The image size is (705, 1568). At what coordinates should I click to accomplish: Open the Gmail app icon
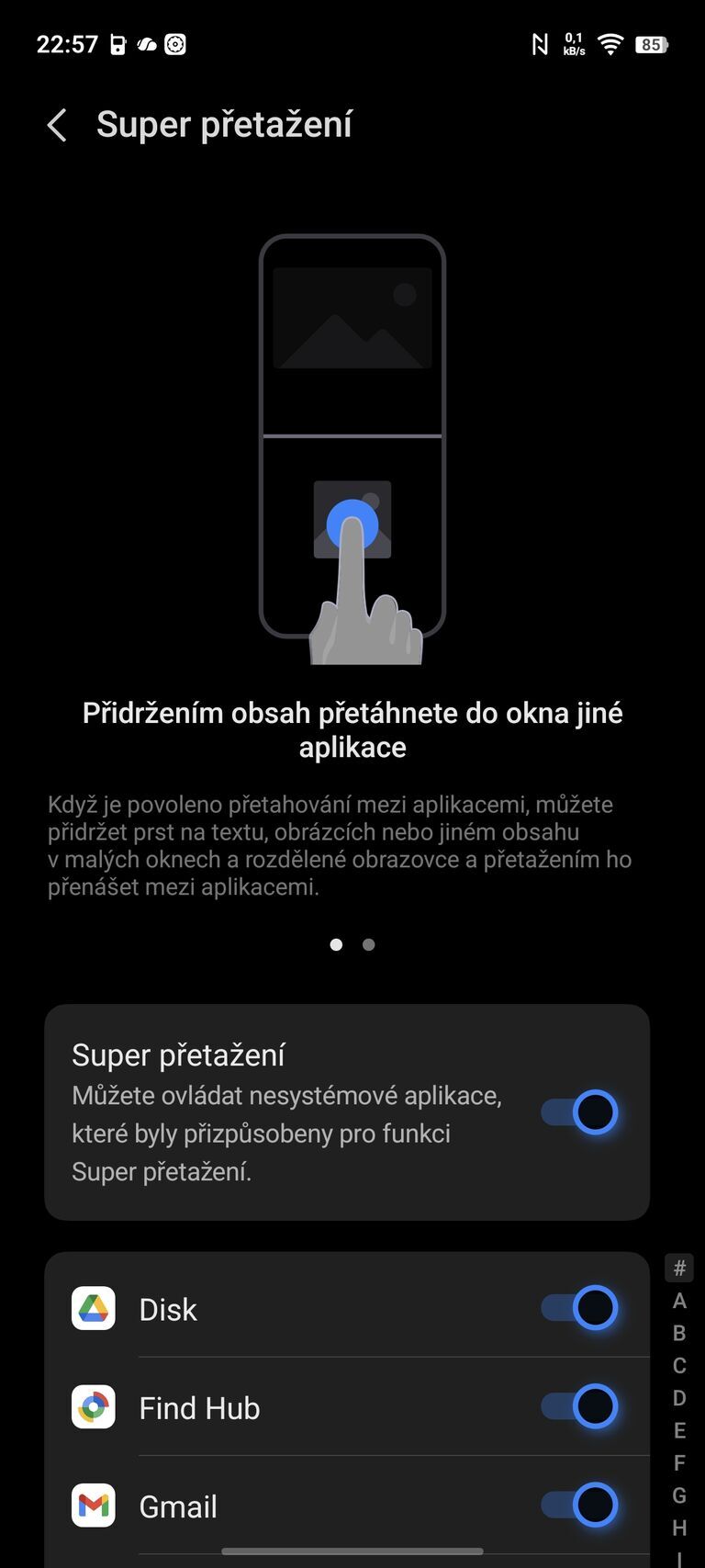click(x=93, y=1506)
